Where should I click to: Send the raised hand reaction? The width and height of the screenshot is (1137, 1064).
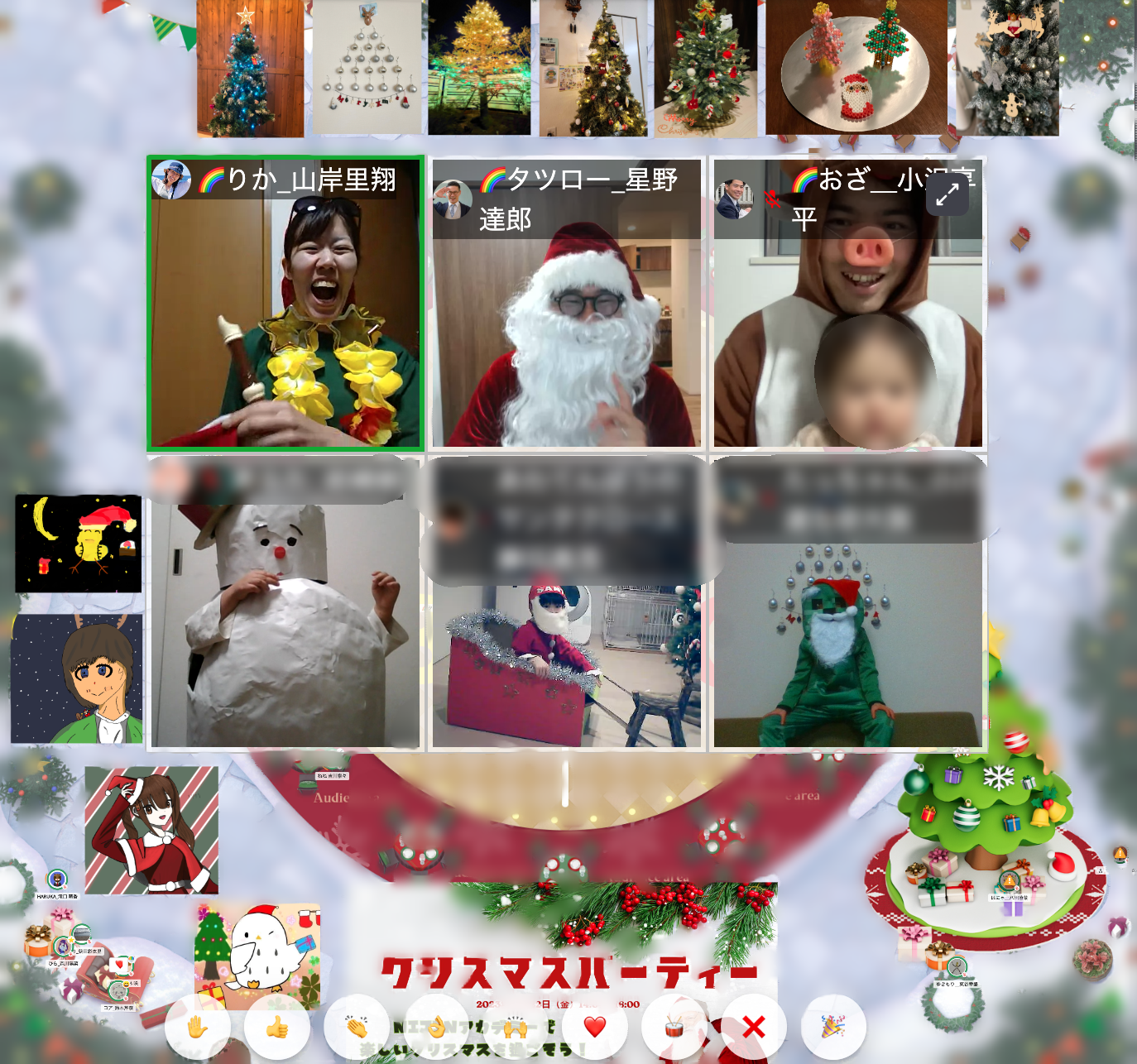click(x=197, y=1027)
